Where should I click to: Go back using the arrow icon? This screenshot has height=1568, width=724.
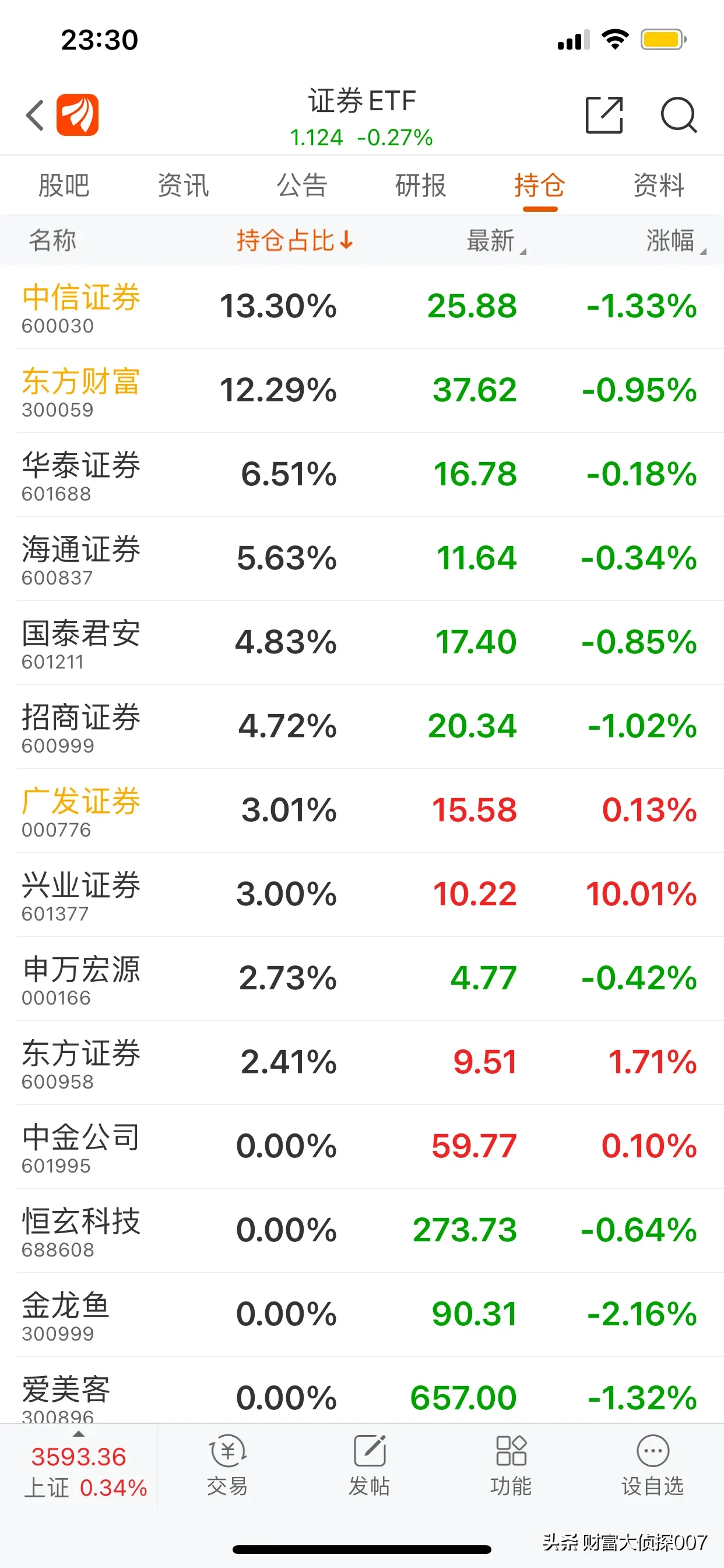pyautogui.click(x=34, y=115)
